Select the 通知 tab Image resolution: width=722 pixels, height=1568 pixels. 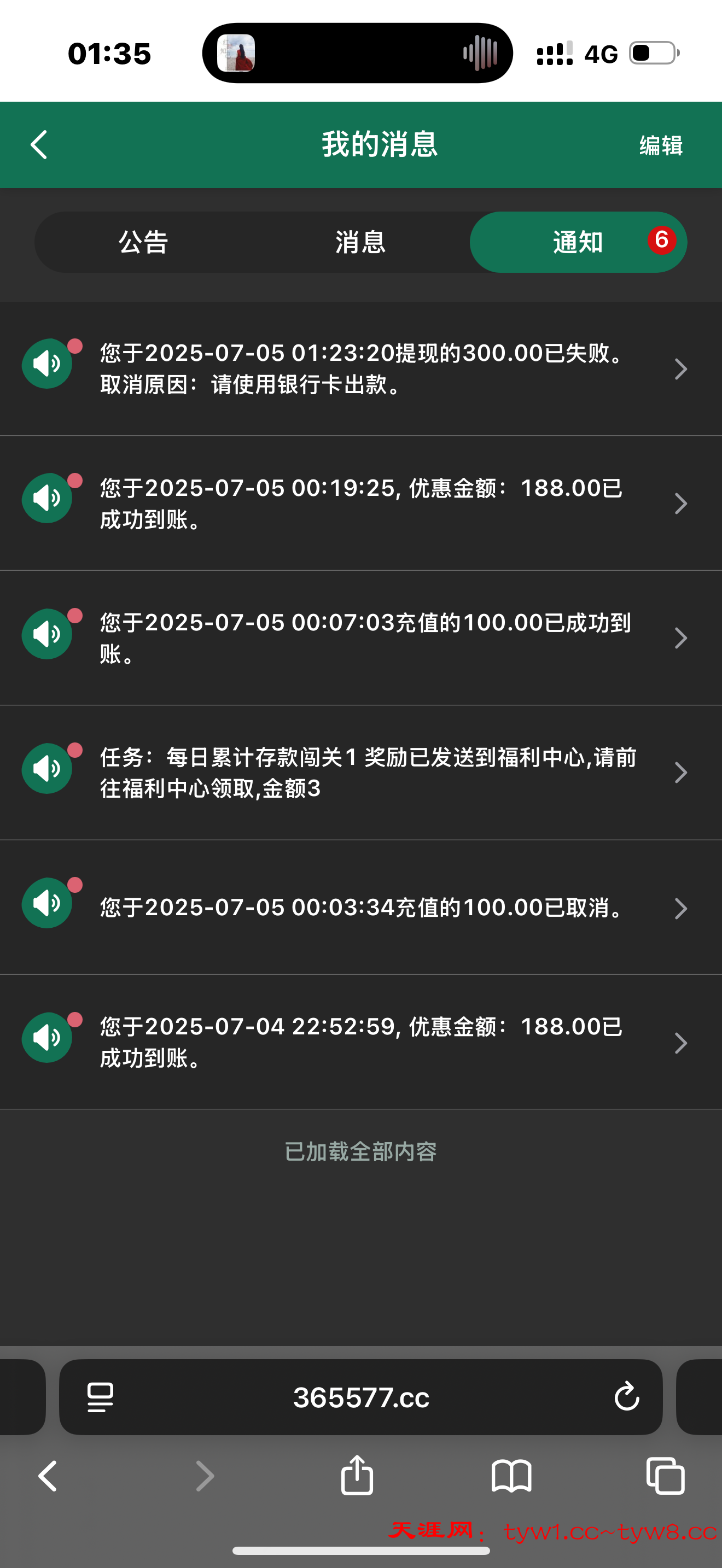(578, 242)
